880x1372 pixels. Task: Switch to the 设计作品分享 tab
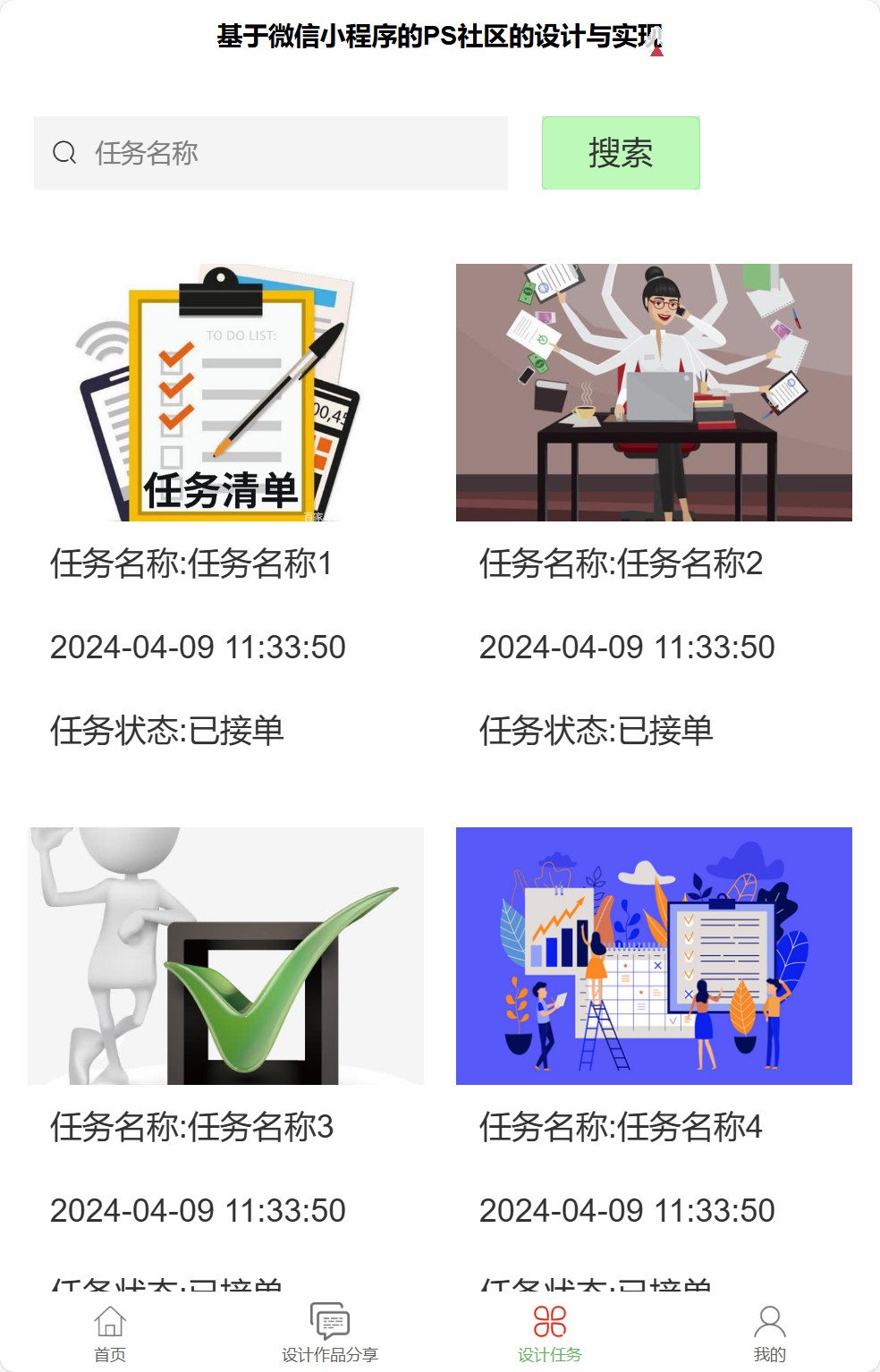click(330, 1333)
